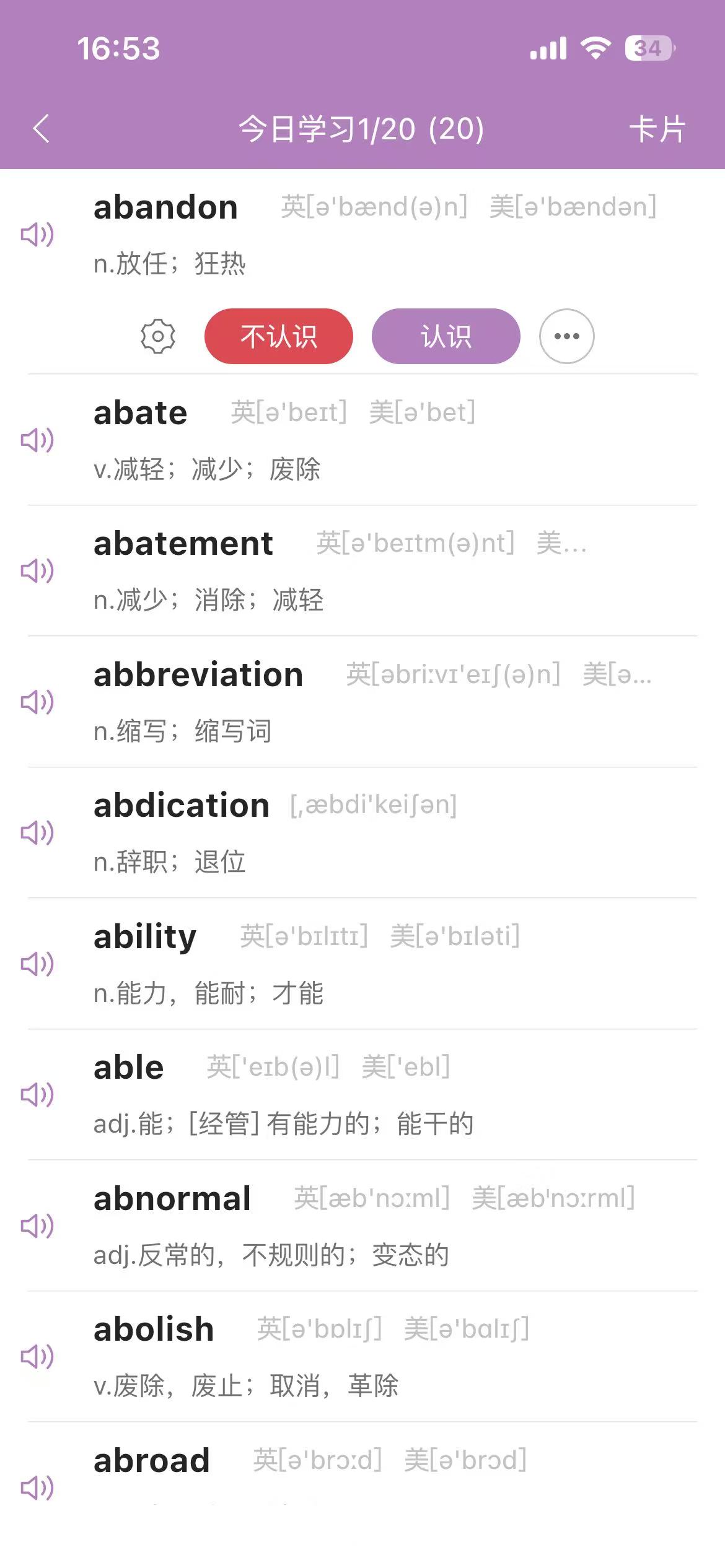This screenshot has width=725, height=1568.
Task: Select the word abatement
Action: (183, 544)
